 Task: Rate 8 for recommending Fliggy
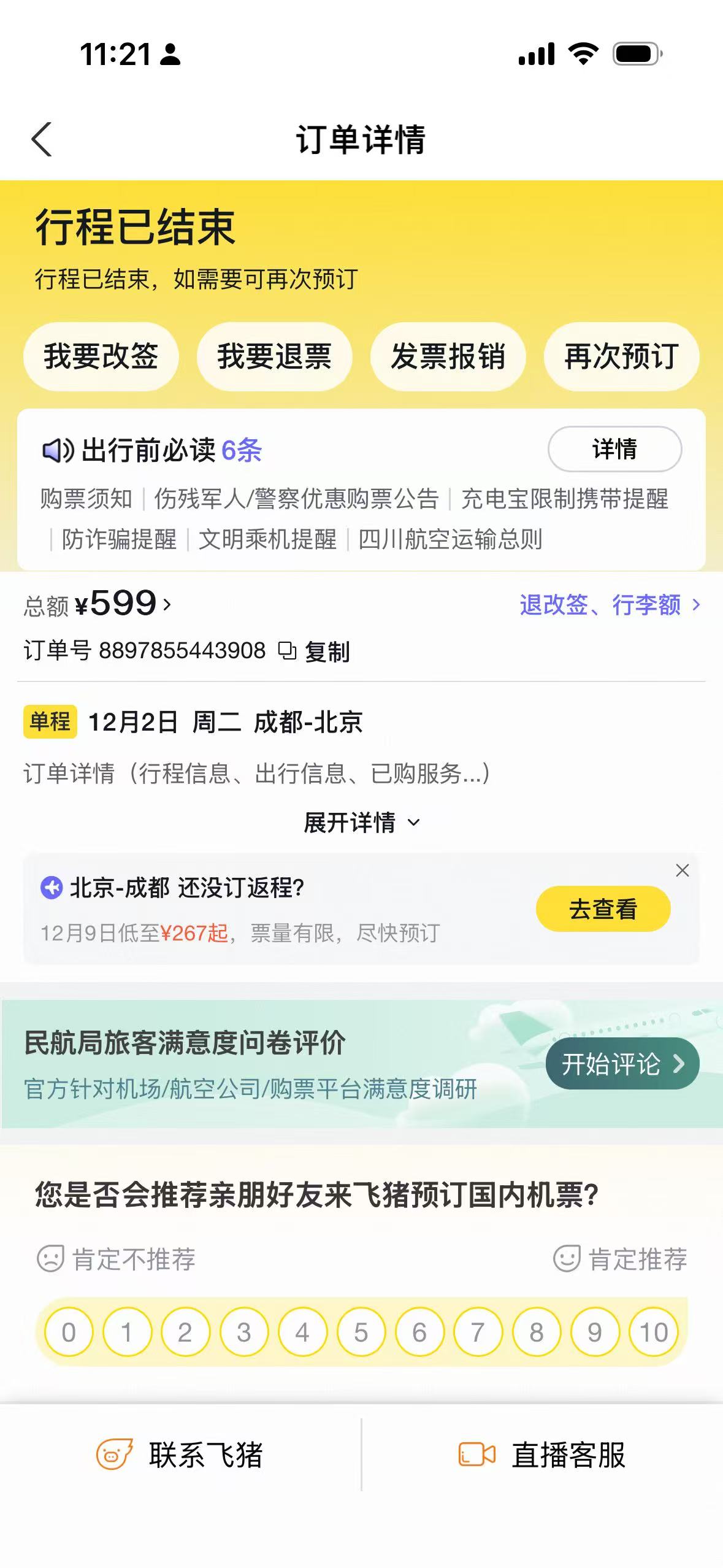537,1332
